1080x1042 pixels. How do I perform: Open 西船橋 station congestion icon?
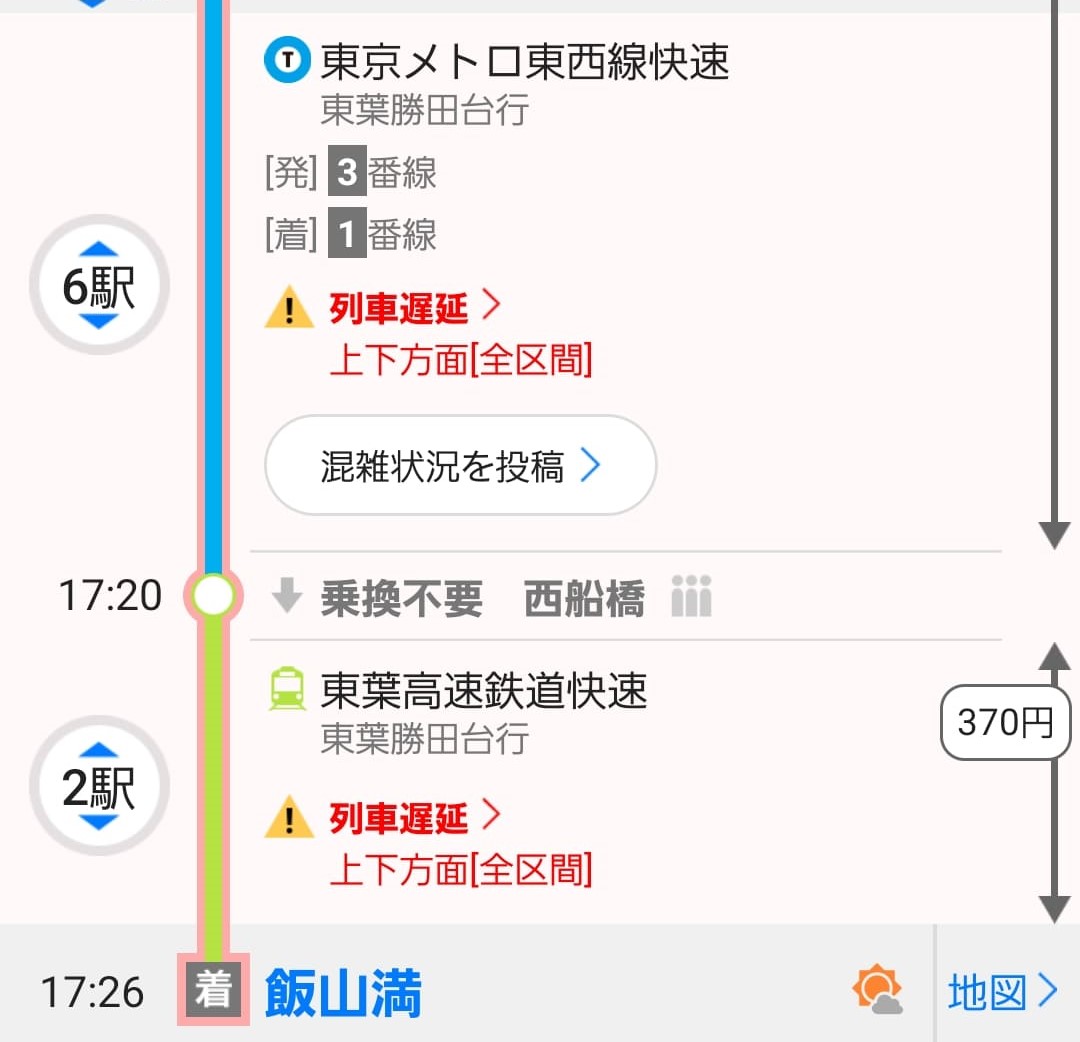point(692,597)
